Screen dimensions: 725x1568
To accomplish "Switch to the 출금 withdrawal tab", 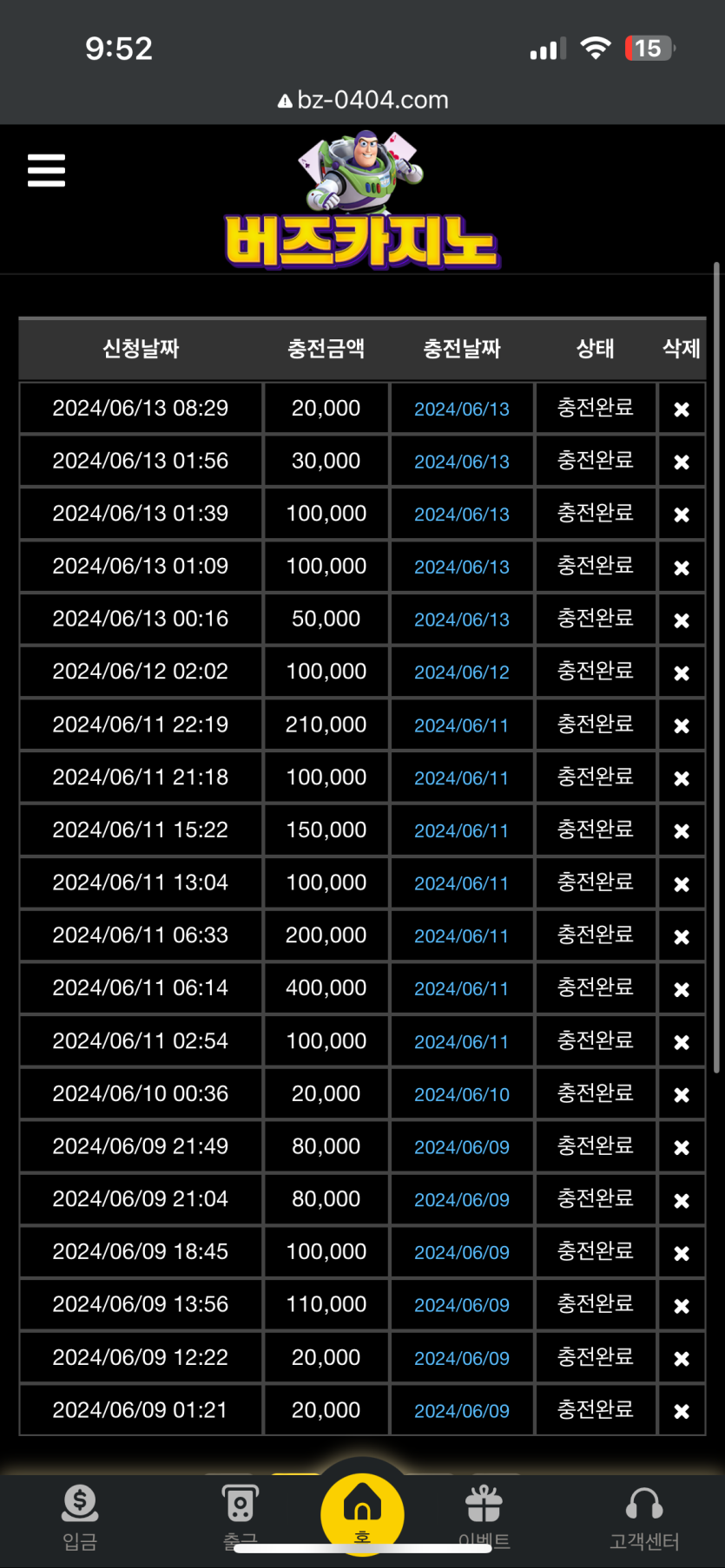I will [241, 1516].
